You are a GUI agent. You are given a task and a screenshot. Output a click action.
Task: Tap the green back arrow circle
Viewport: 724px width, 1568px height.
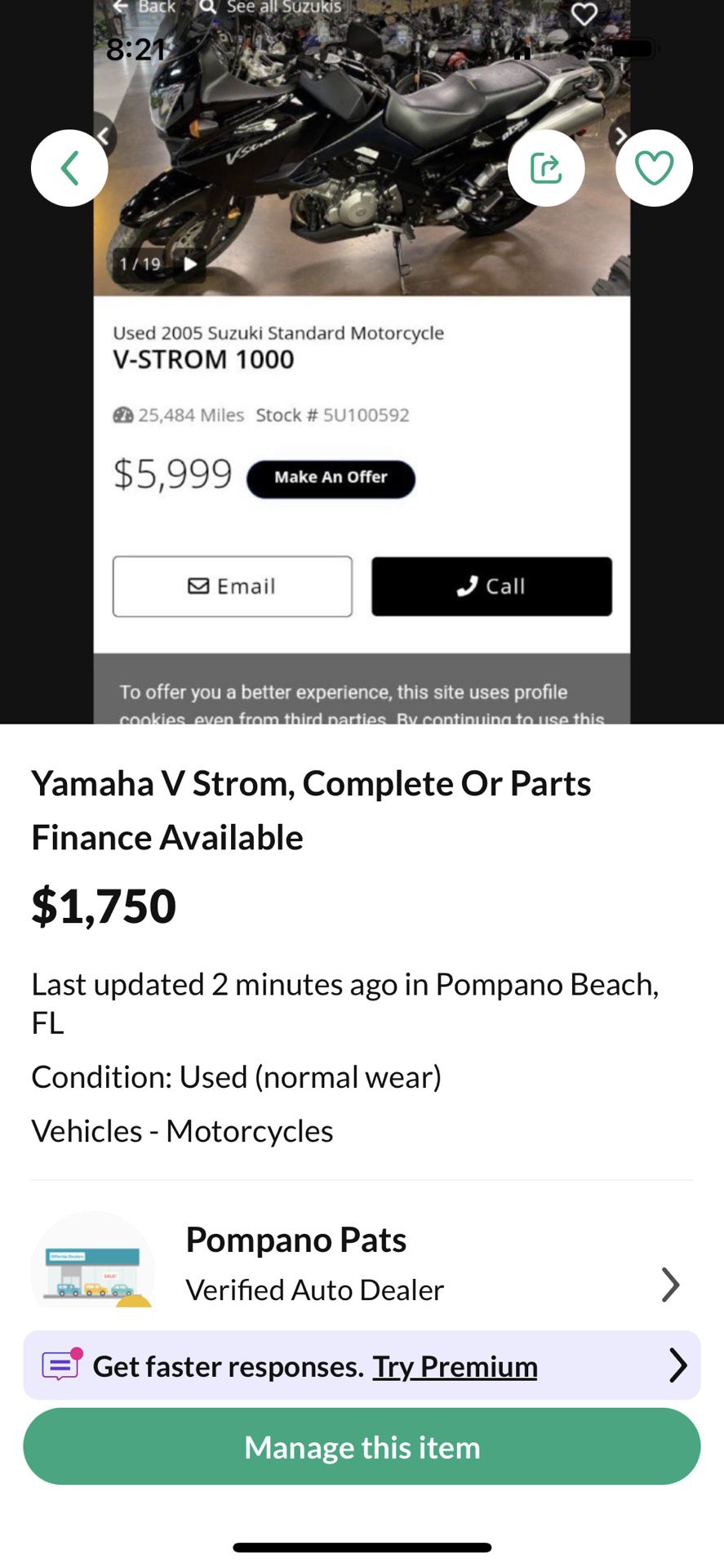click(69, 167)
